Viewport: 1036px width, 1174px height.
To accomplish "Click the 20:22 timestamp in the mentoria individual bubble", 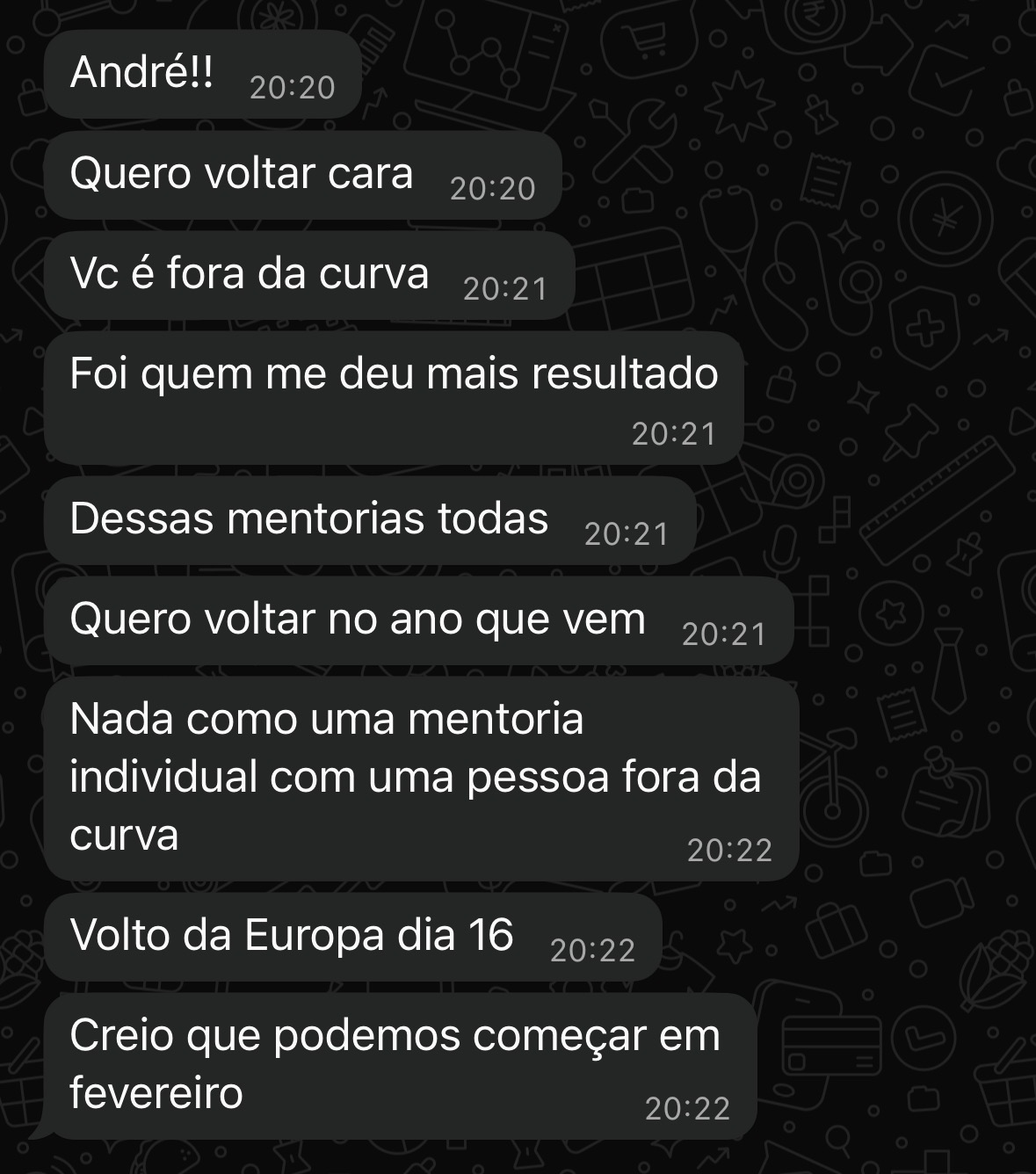I will tap(730, 849).
